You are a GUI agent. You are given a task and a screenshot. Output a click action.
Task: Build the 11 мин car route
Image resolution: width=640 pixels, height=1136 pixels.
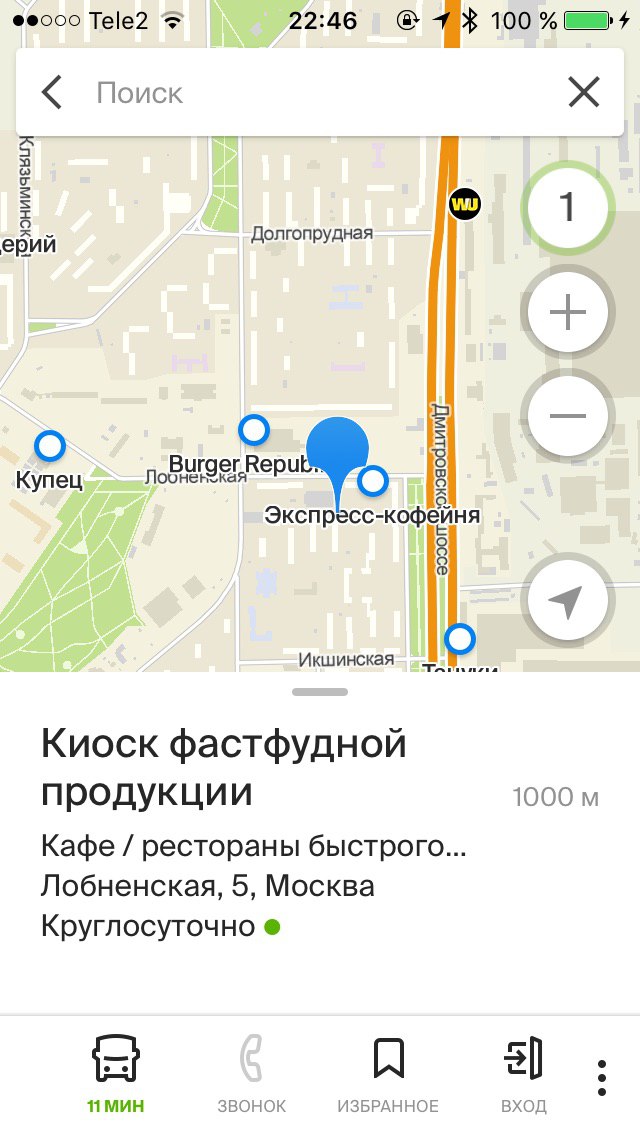pyautogui.click(x=115, y=1074)
